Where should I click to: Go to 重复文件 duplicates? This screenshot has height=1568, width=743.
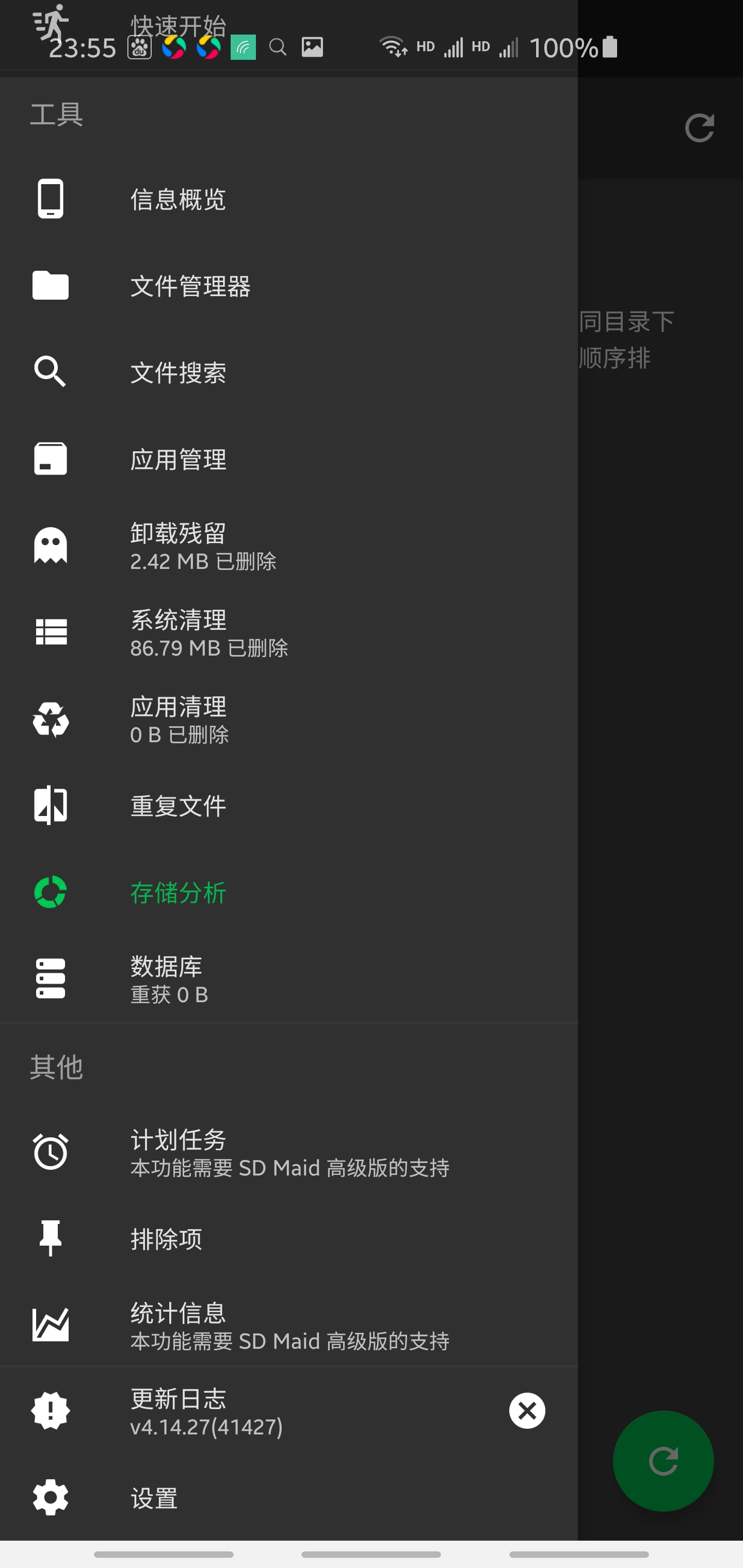pyautogui.click(x=178, y=806)
